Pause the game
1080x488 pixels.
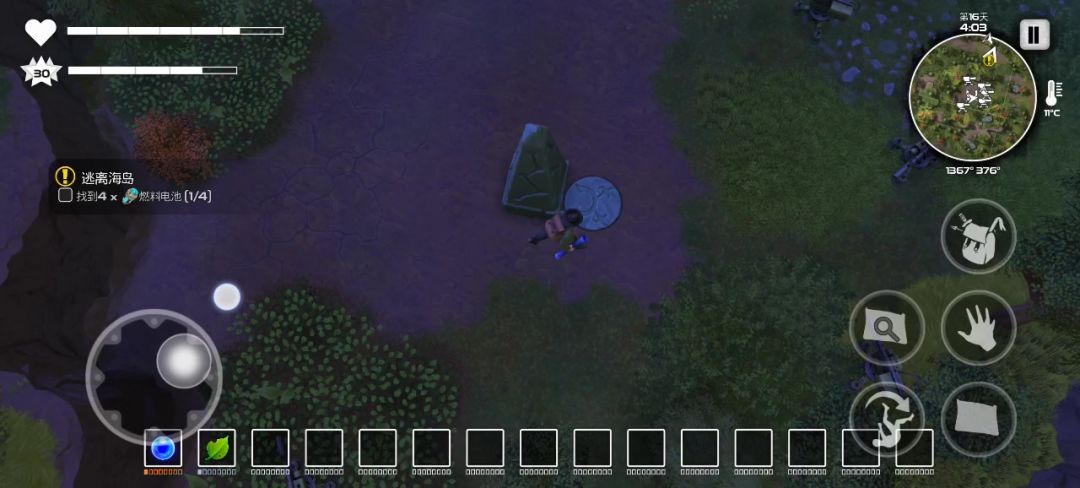click(x=1034, y=35)
